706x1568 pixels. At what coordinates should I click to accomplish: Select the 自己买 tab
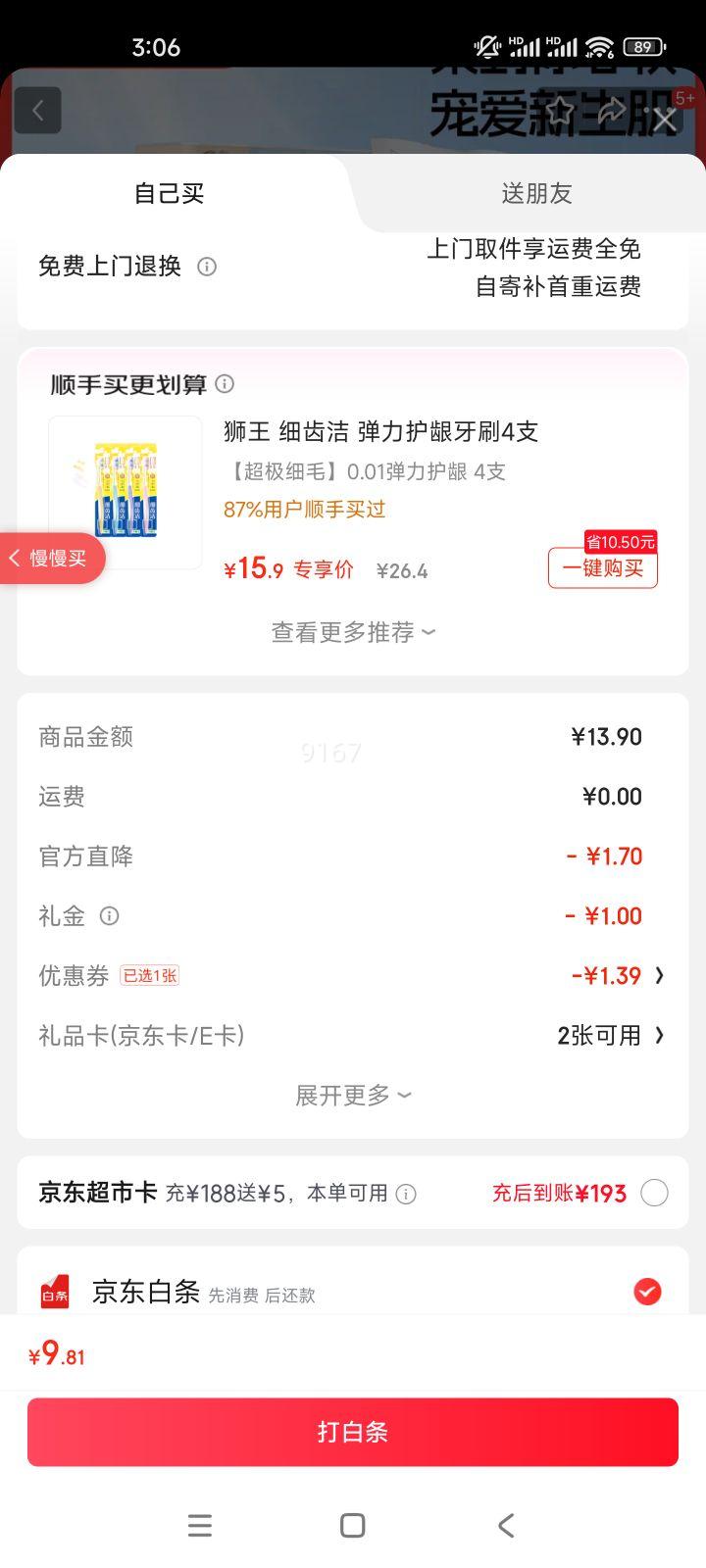click(169, 193)
